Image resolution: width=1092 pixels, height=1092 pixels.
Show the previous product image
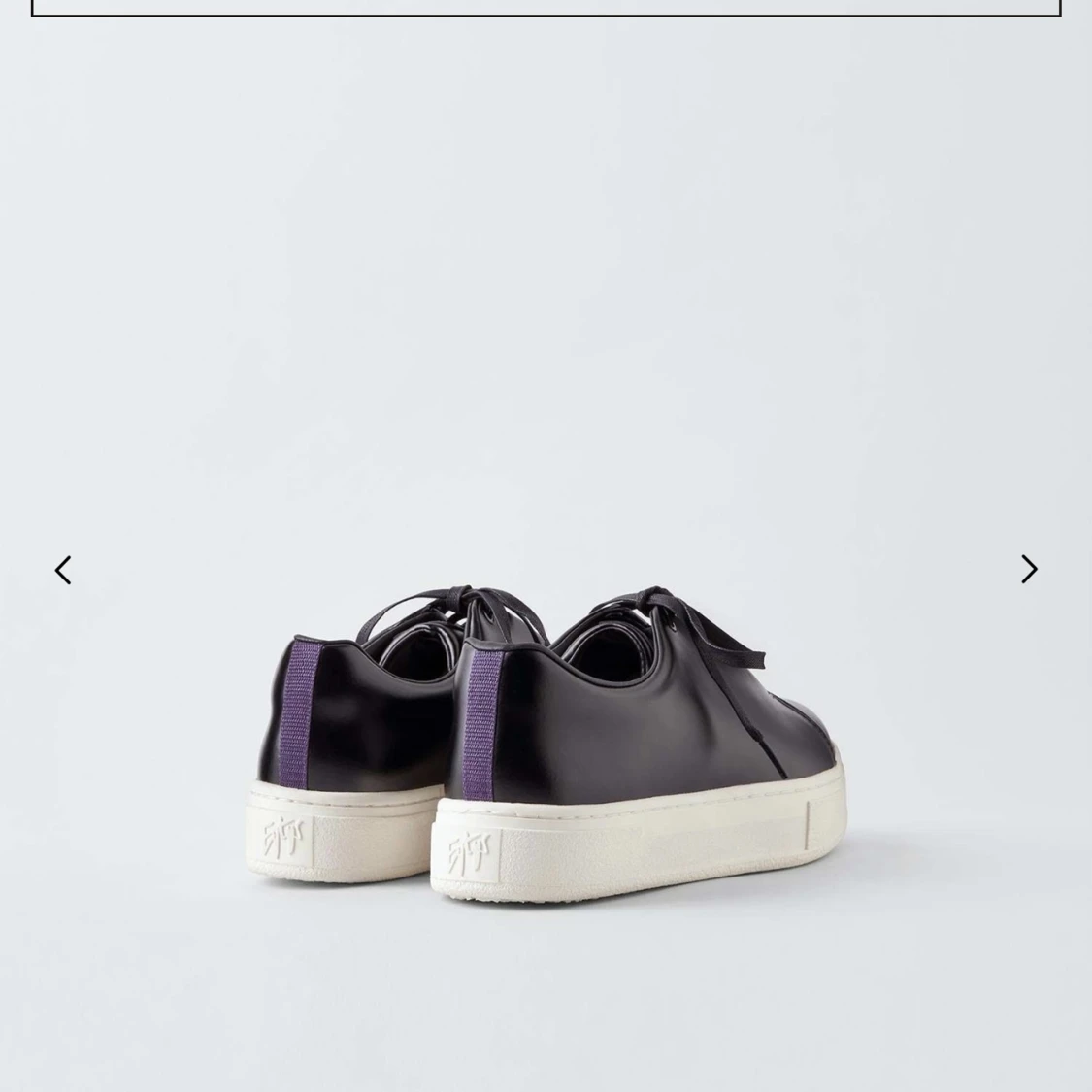tap(63, 570)
